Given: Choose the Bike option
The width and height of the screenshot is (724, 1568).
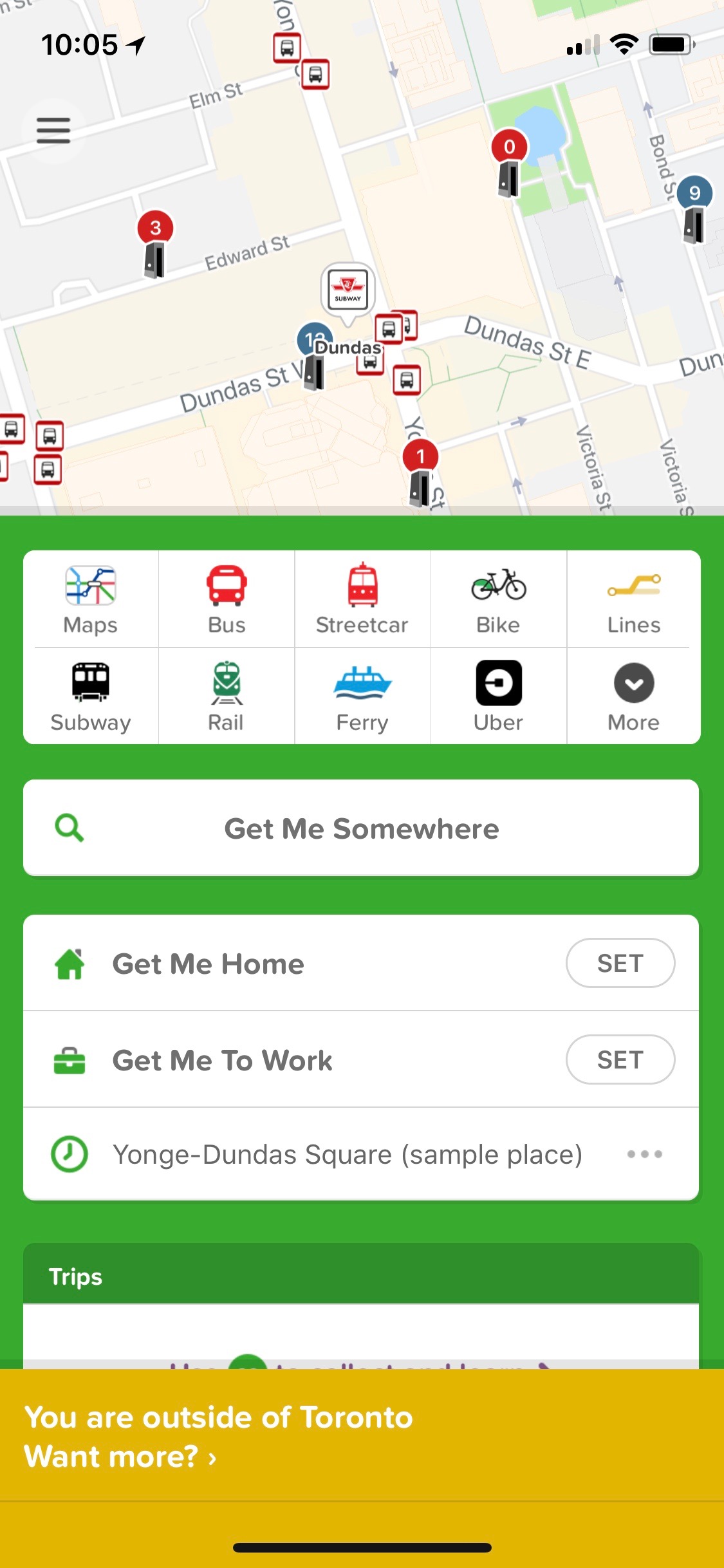Looking at the screenshot, I should (498, 599).
